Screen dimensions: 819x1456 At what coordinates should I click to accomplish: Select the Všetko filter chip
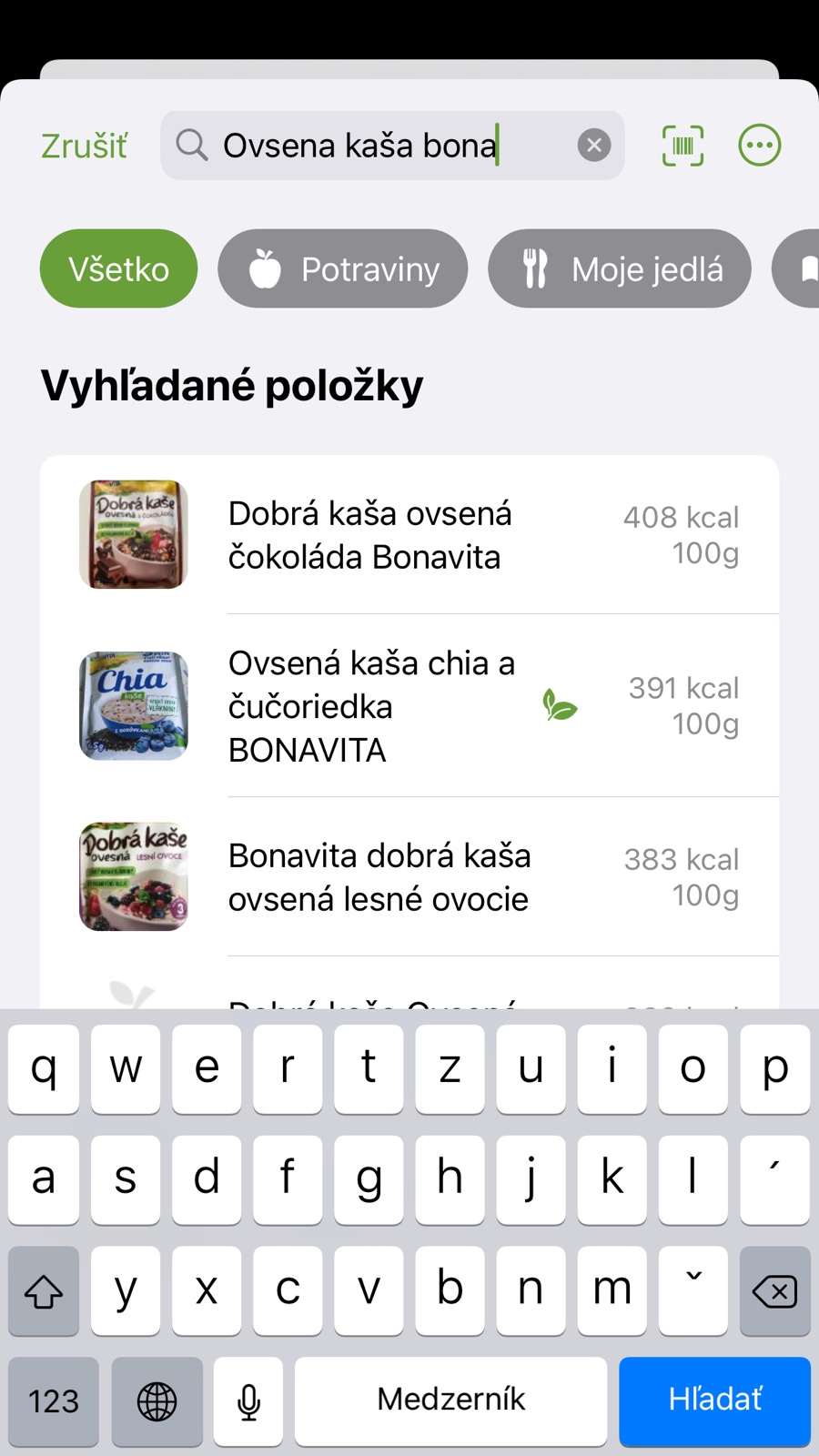point(118,269)
